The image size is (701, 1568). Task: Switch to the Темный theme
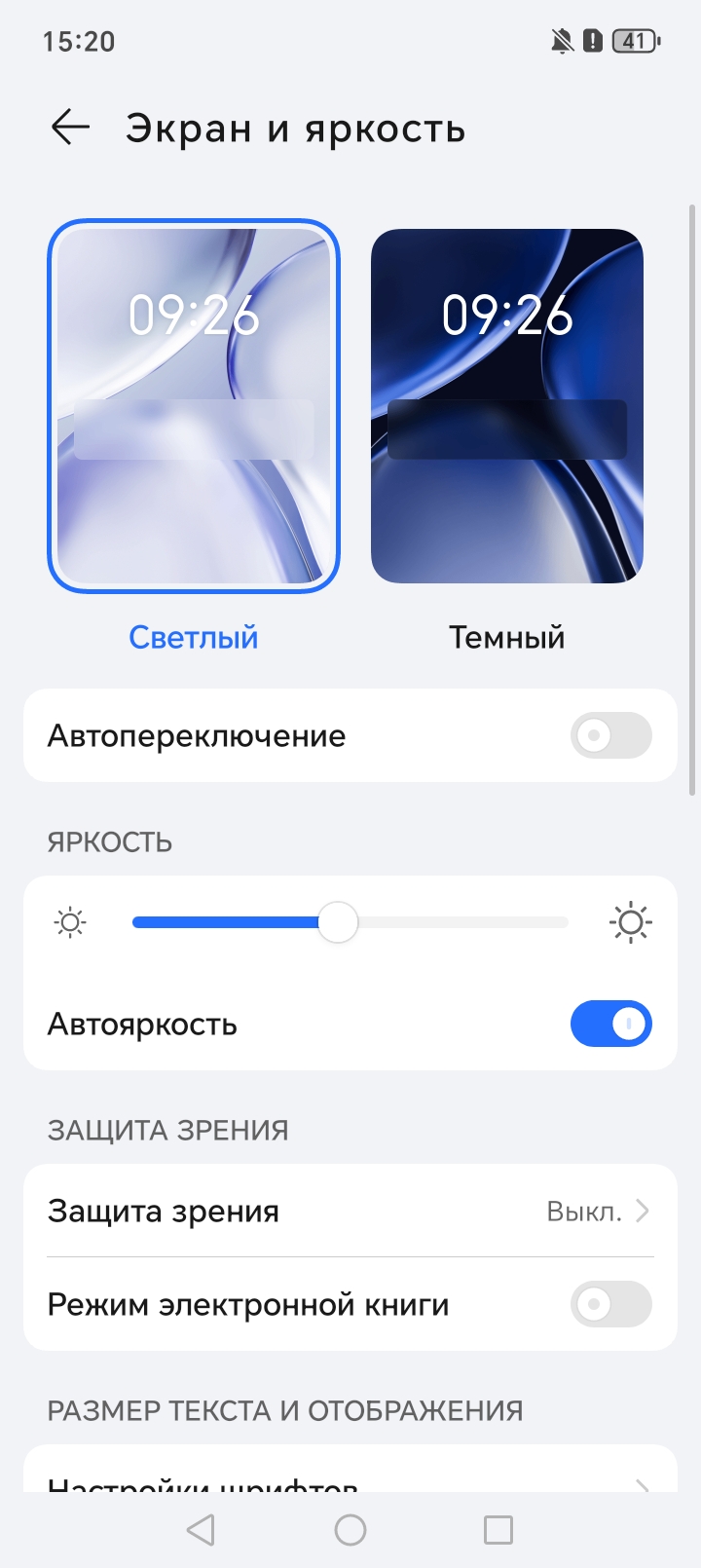pyautogui.click(x=506, y=405)
